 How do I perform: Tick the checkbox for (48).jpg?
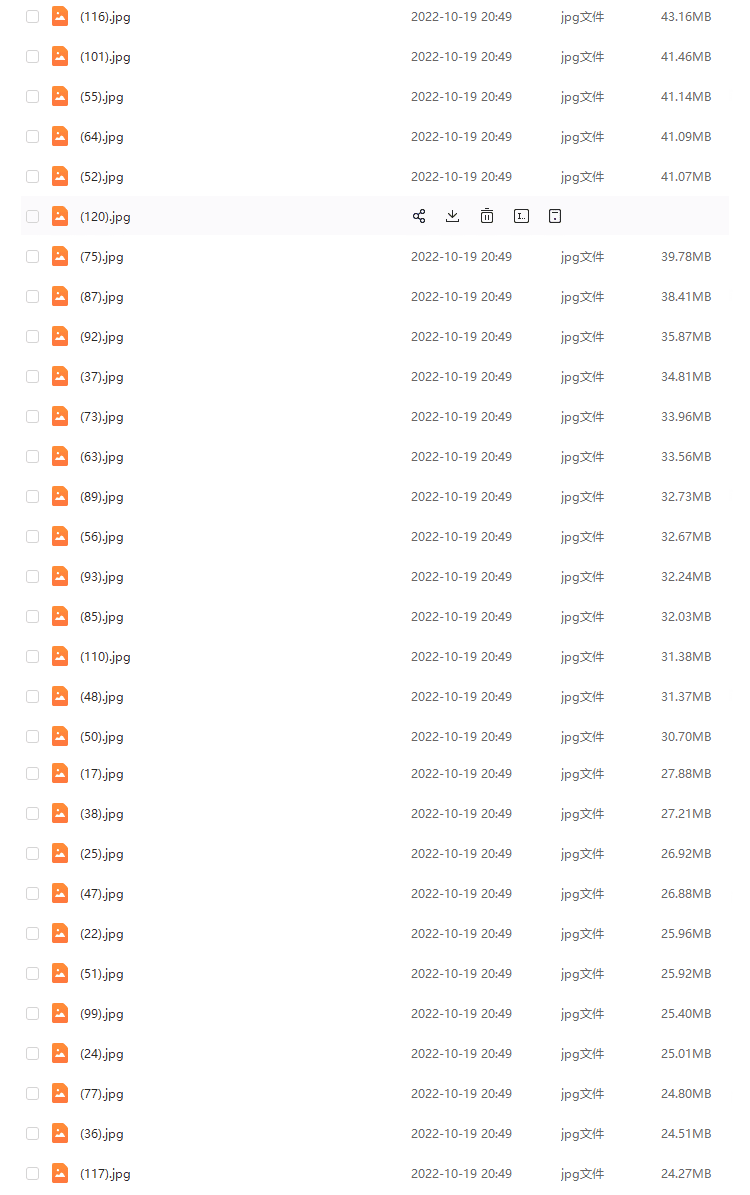pyautogui.click(x=33, y=697)
